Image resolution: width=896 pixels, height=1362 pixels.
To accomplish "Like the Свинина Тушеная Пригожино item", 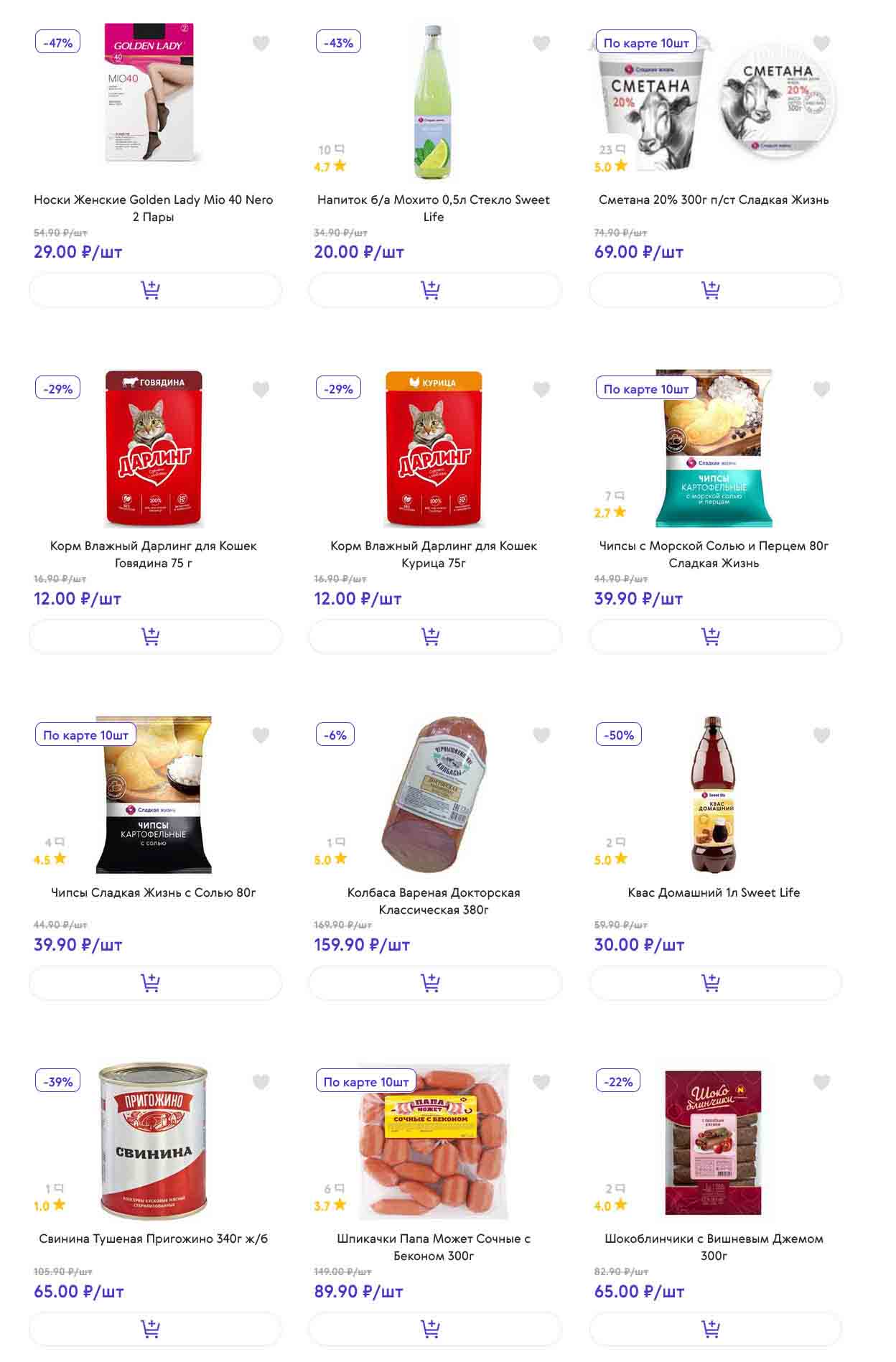I will point(261,1082).
